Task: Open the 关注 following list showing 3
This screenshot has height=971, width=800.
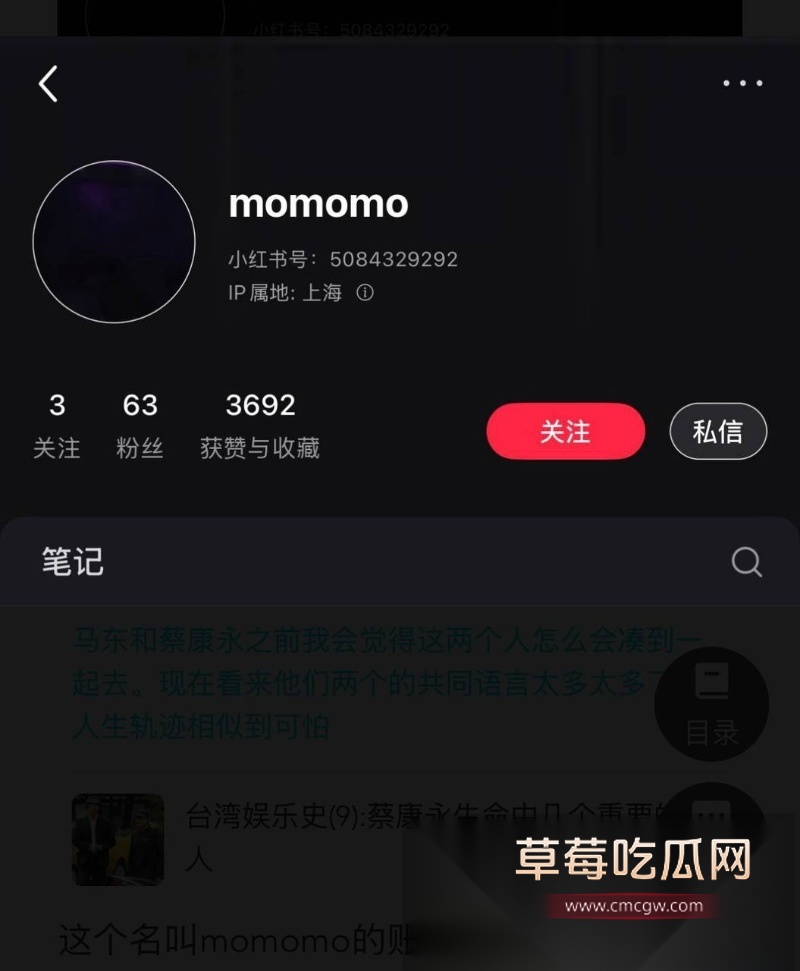Action: 57,424
